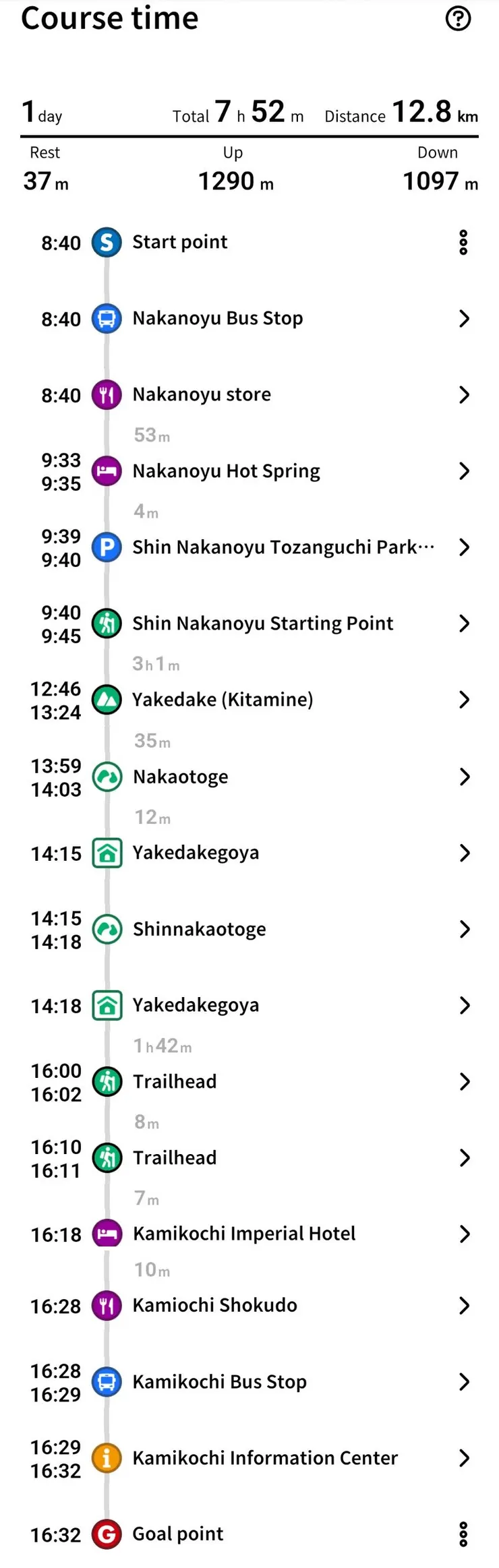Open the Goal point options menu
Screen dimensions: 499x1568
coord(463,1534)
